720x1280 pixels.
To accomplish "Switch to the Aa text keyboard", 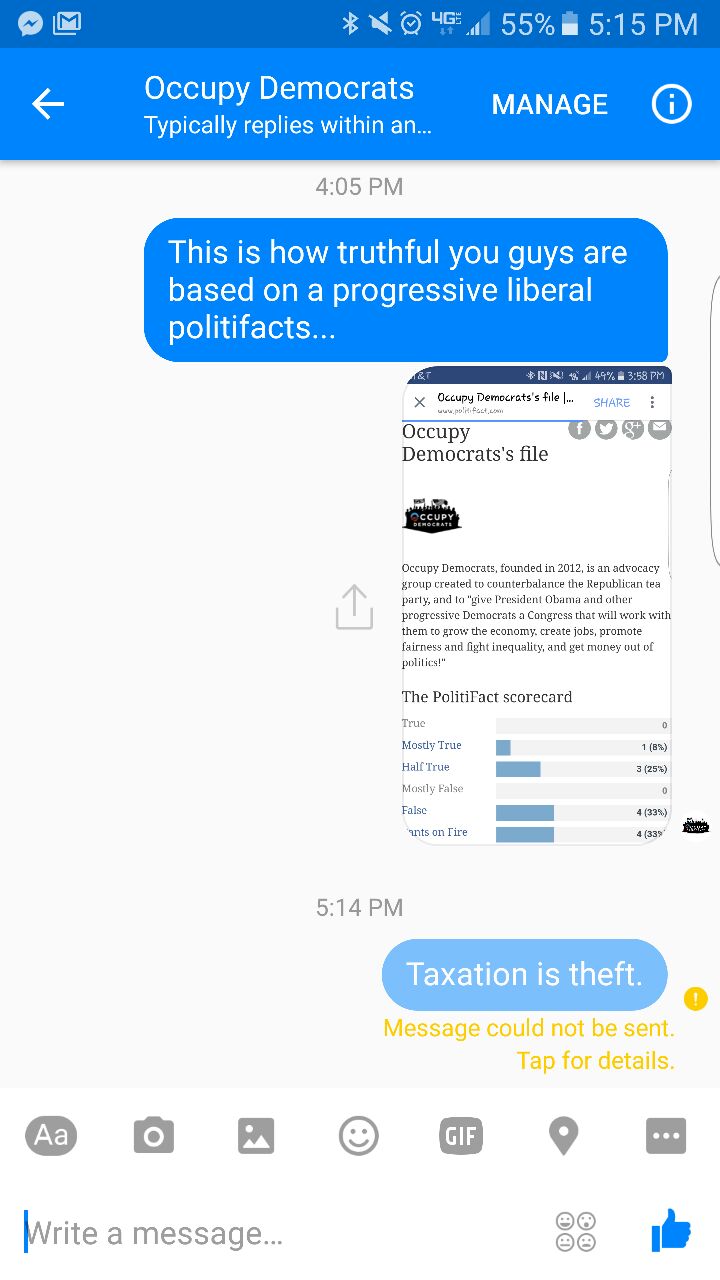I will tap(51, 1136).
